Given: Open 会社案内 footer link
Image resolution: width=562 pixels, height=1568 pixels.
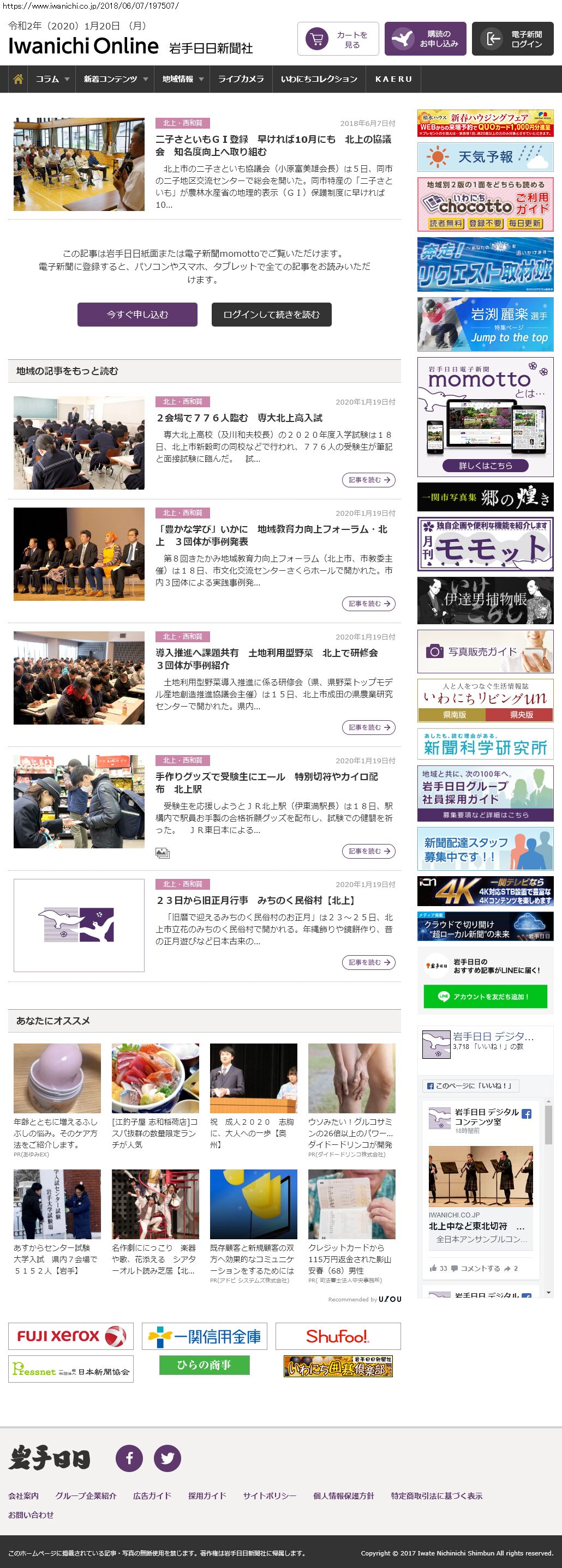Looking at the screenshot, I should tap(23, 1495).
